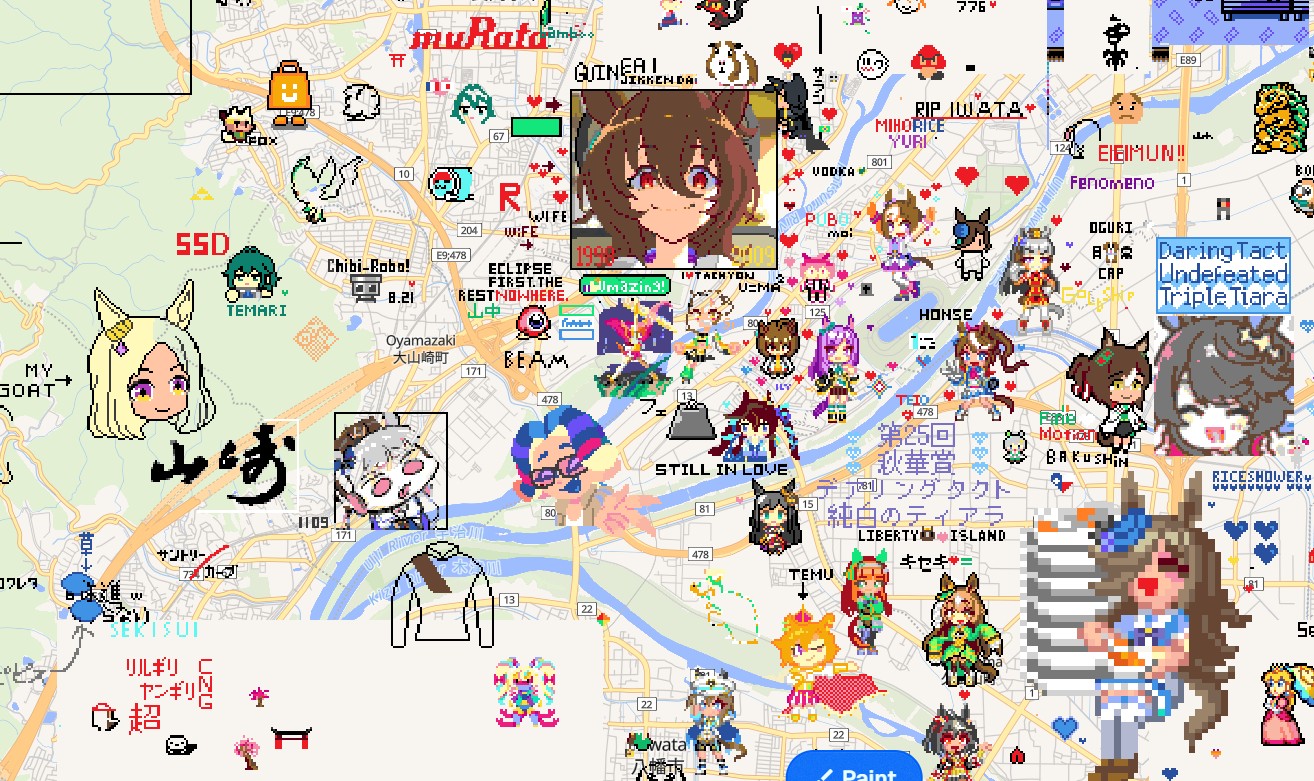
Task: Tap the blue Paint button
Action: click(x=855, y=770)
